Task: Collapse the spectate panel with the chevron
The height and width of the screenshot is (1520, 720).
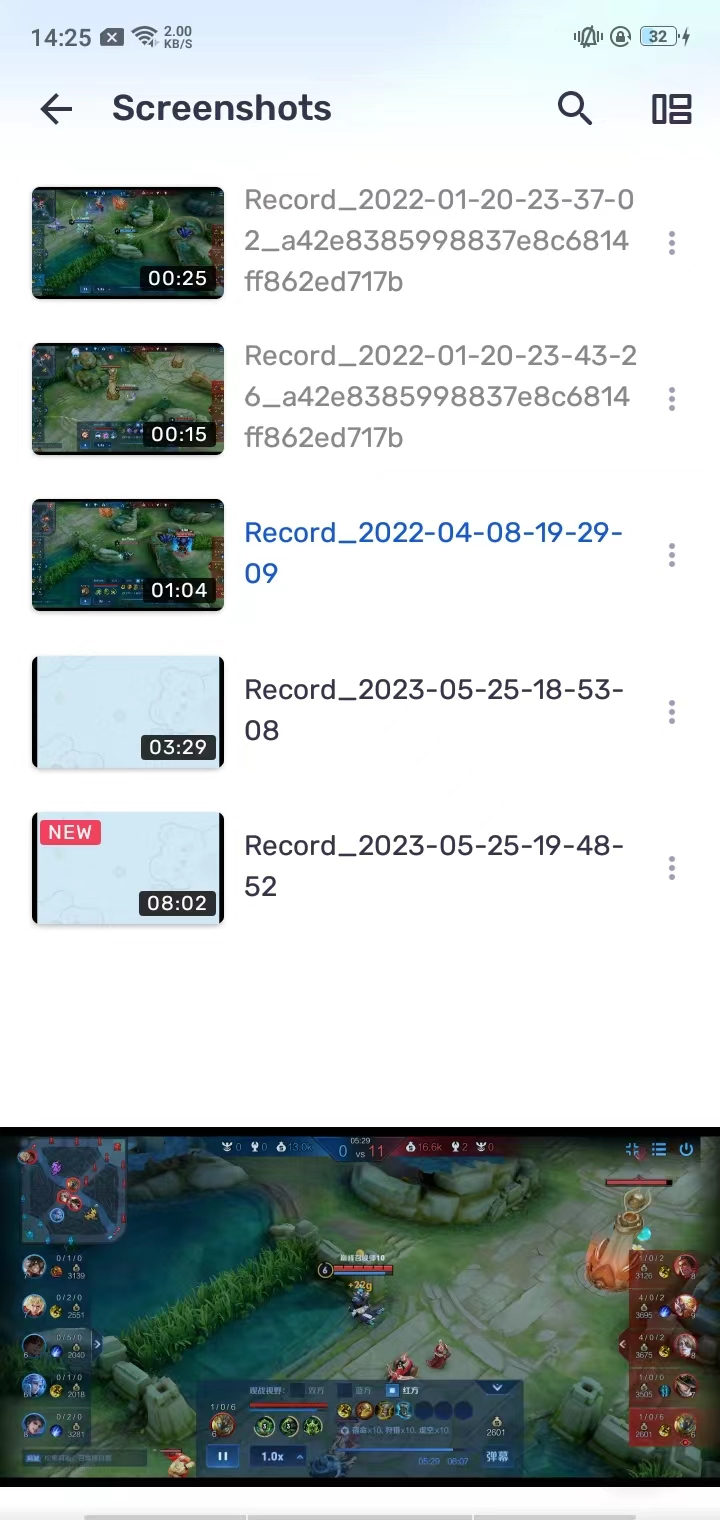Action: click(496, 1387)
